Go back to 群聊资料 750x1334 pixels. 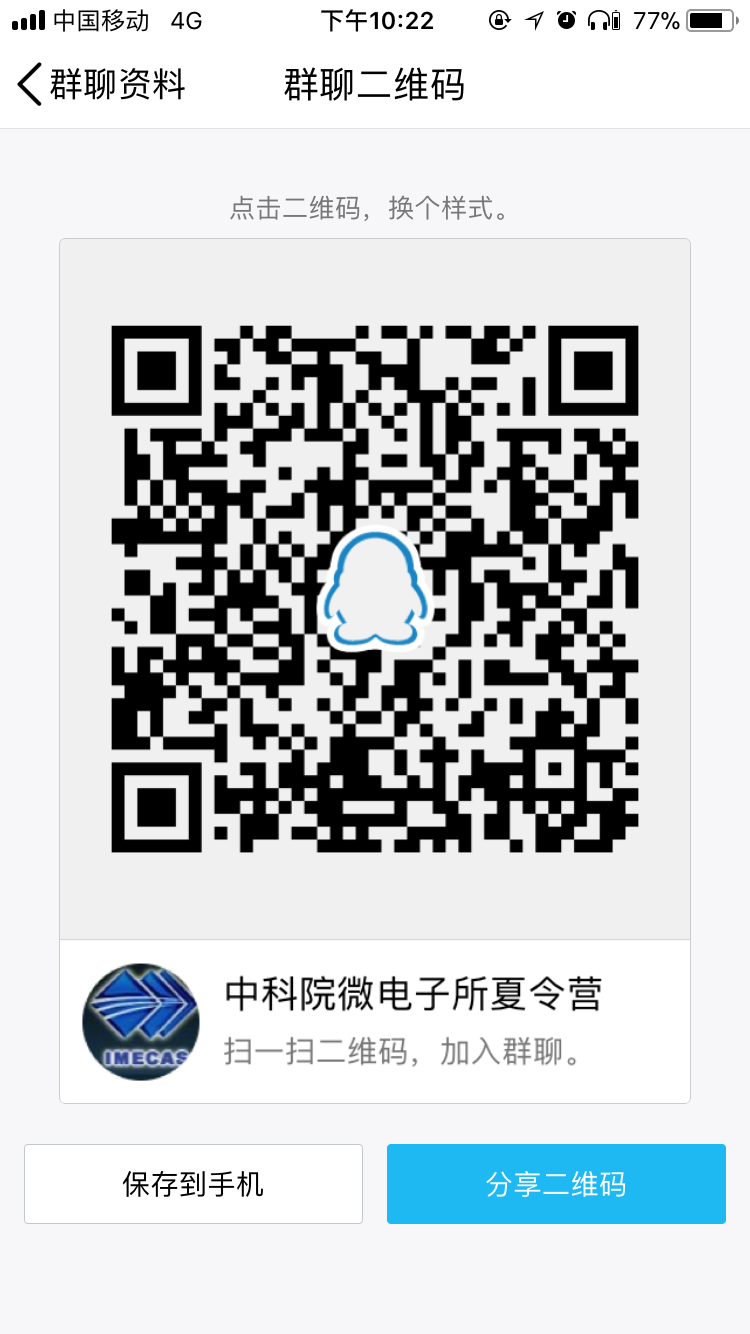pos(100,85)
